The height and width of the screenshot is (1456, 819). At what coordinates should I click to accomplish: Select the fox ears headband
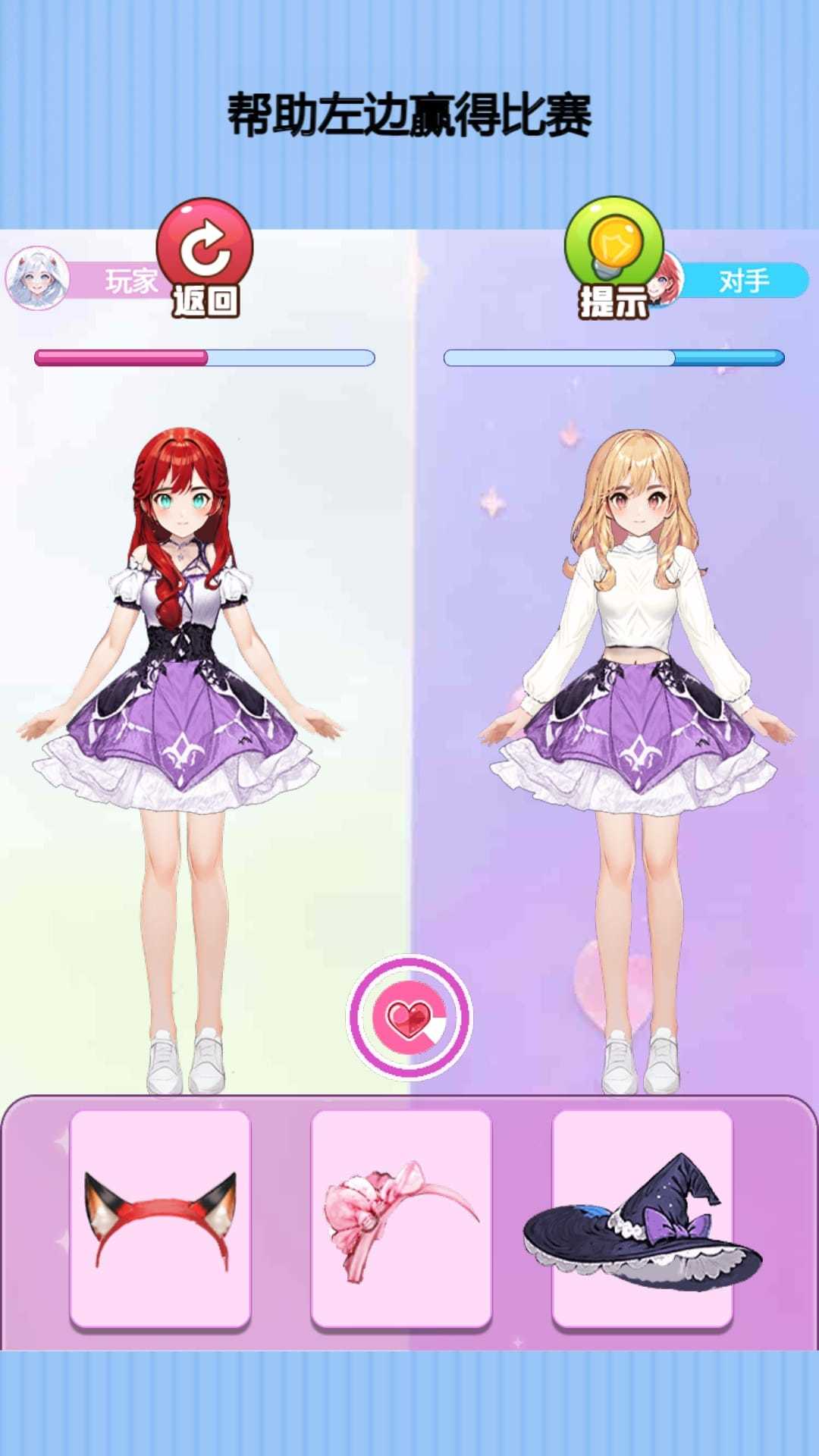(x=160, y=1219)
